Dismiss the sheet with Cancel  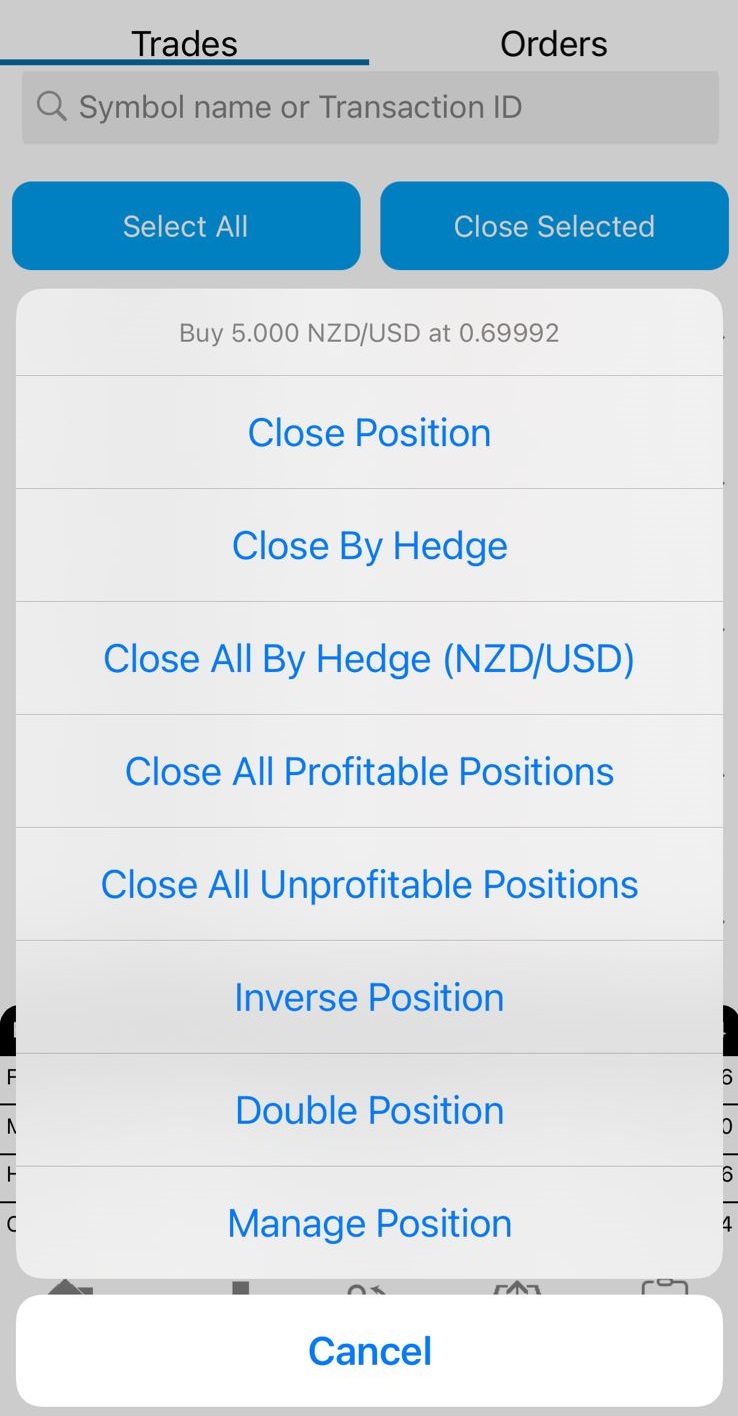(369, 1351)
